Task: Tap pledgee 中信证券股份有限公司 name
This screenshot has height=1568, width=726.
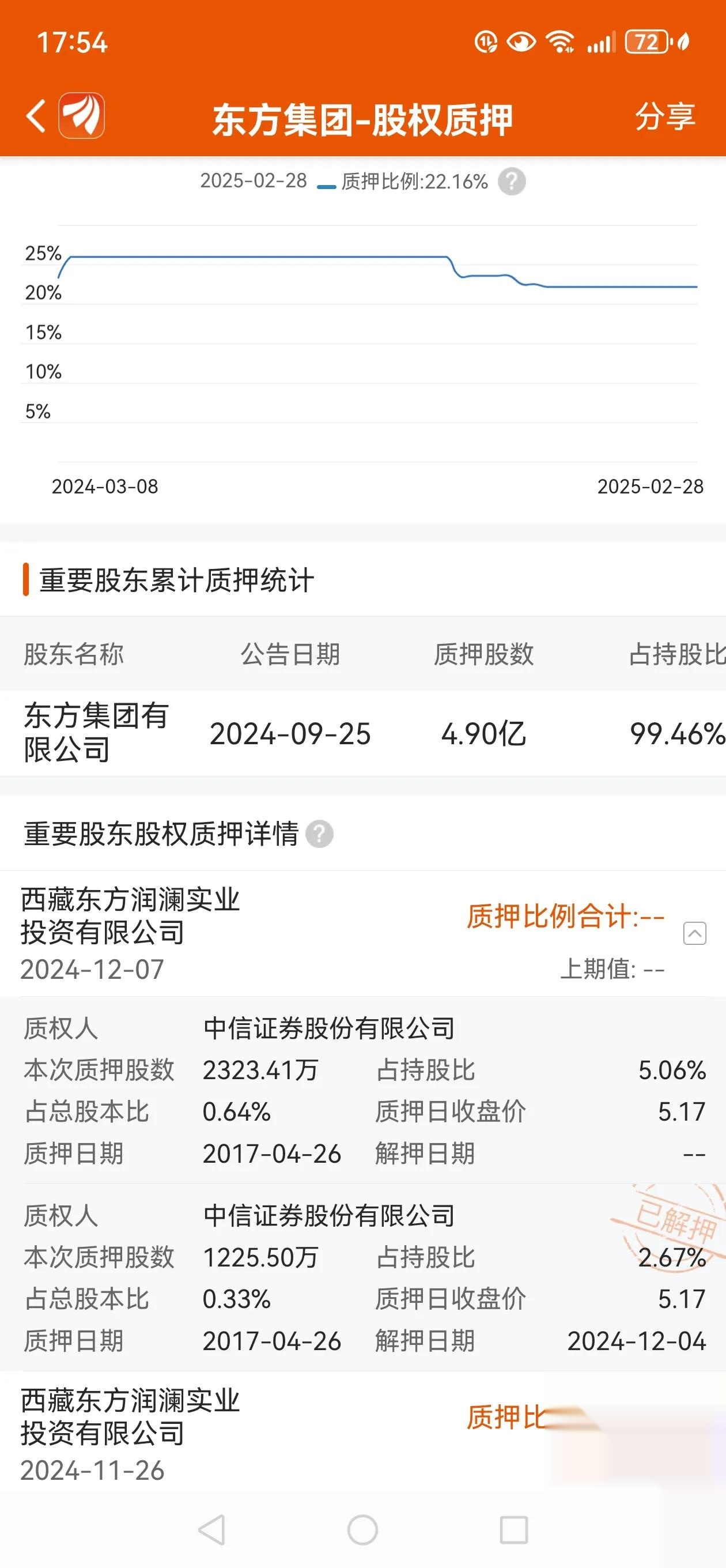Action: tap(330, 1026)
